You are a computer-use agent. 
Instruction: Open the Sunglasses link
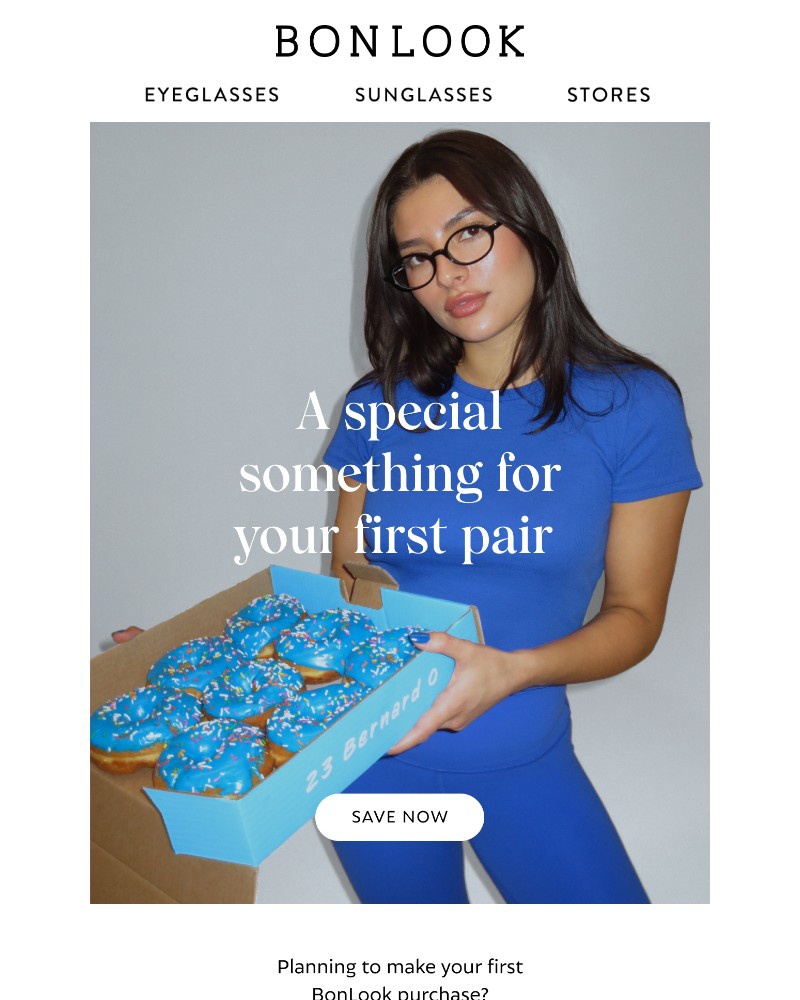pos(424,95)
